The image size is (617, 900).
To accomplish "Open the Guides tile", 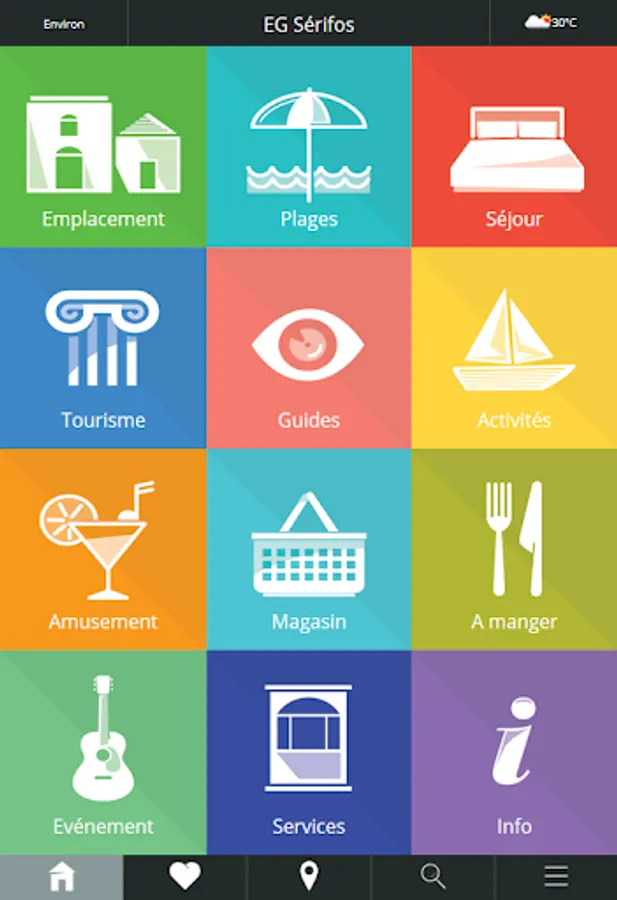I will point(309,348).
